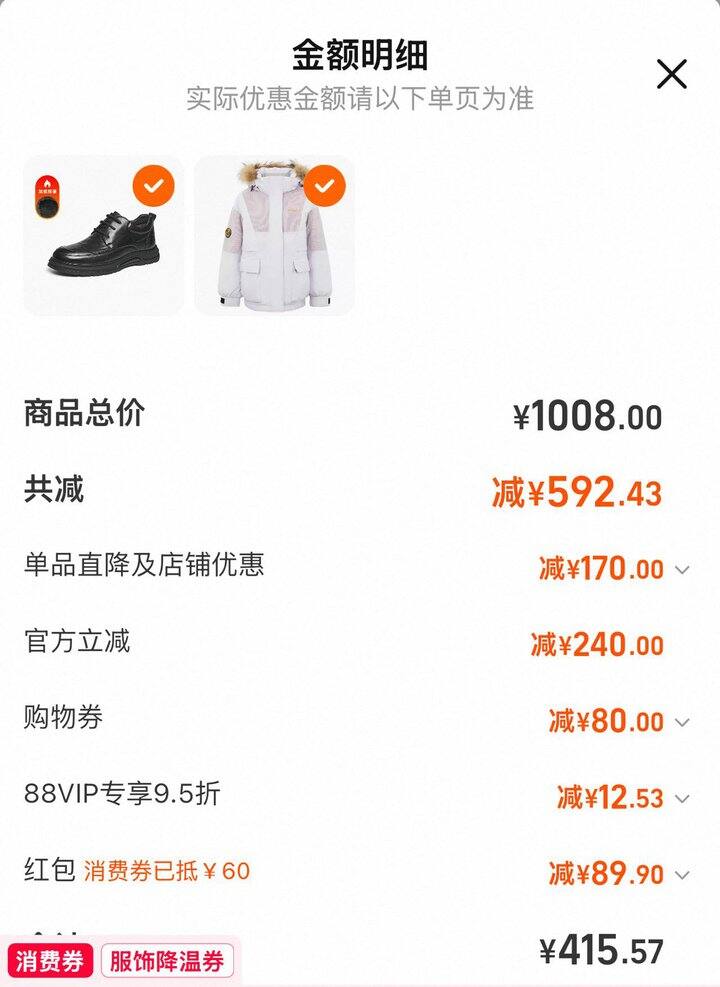Uncheck the white hooded jacket item
720x987 pixels.
(324, 185)
